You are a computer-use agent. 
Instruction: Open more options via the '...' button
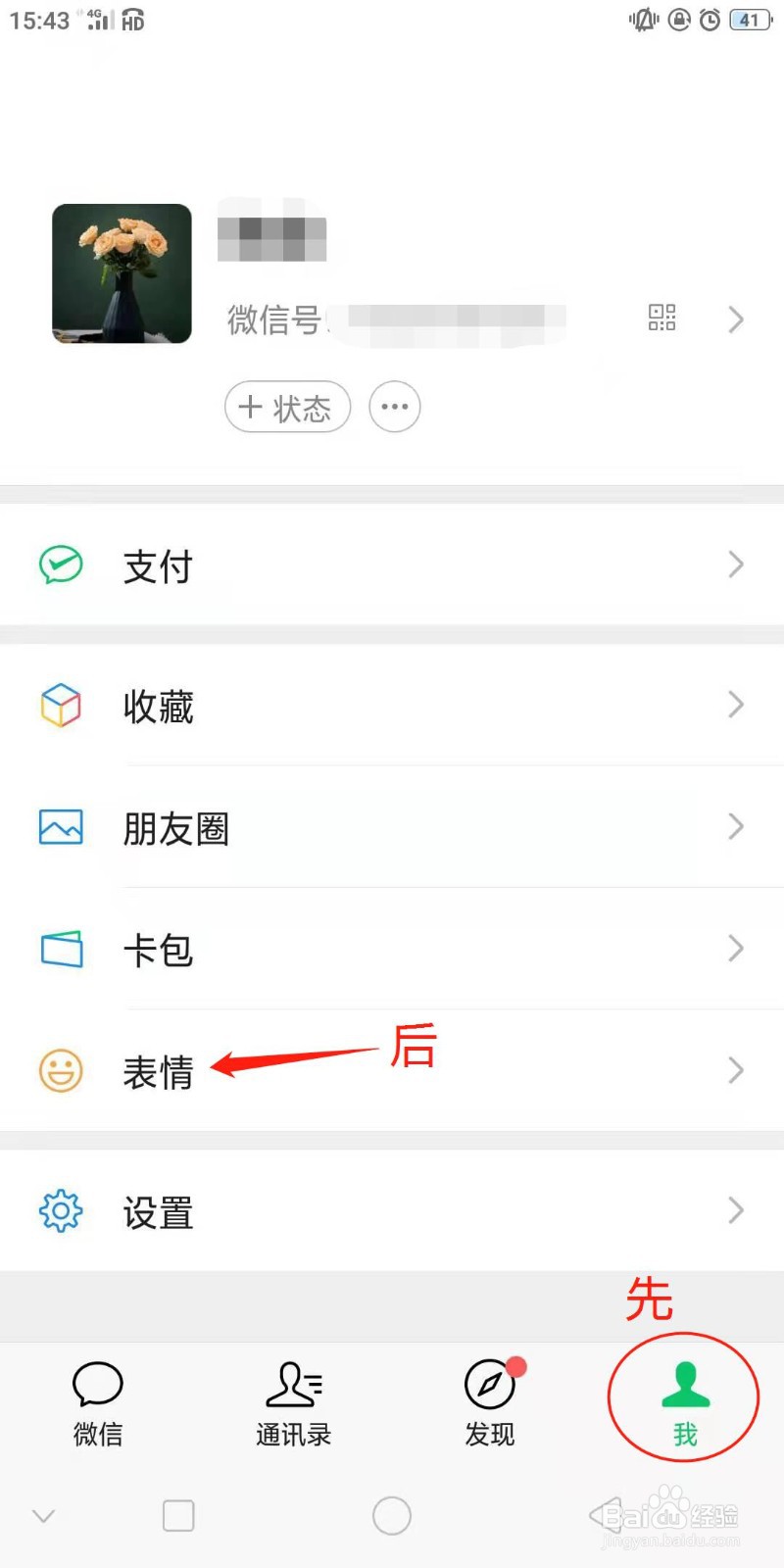tap(394, 407)
